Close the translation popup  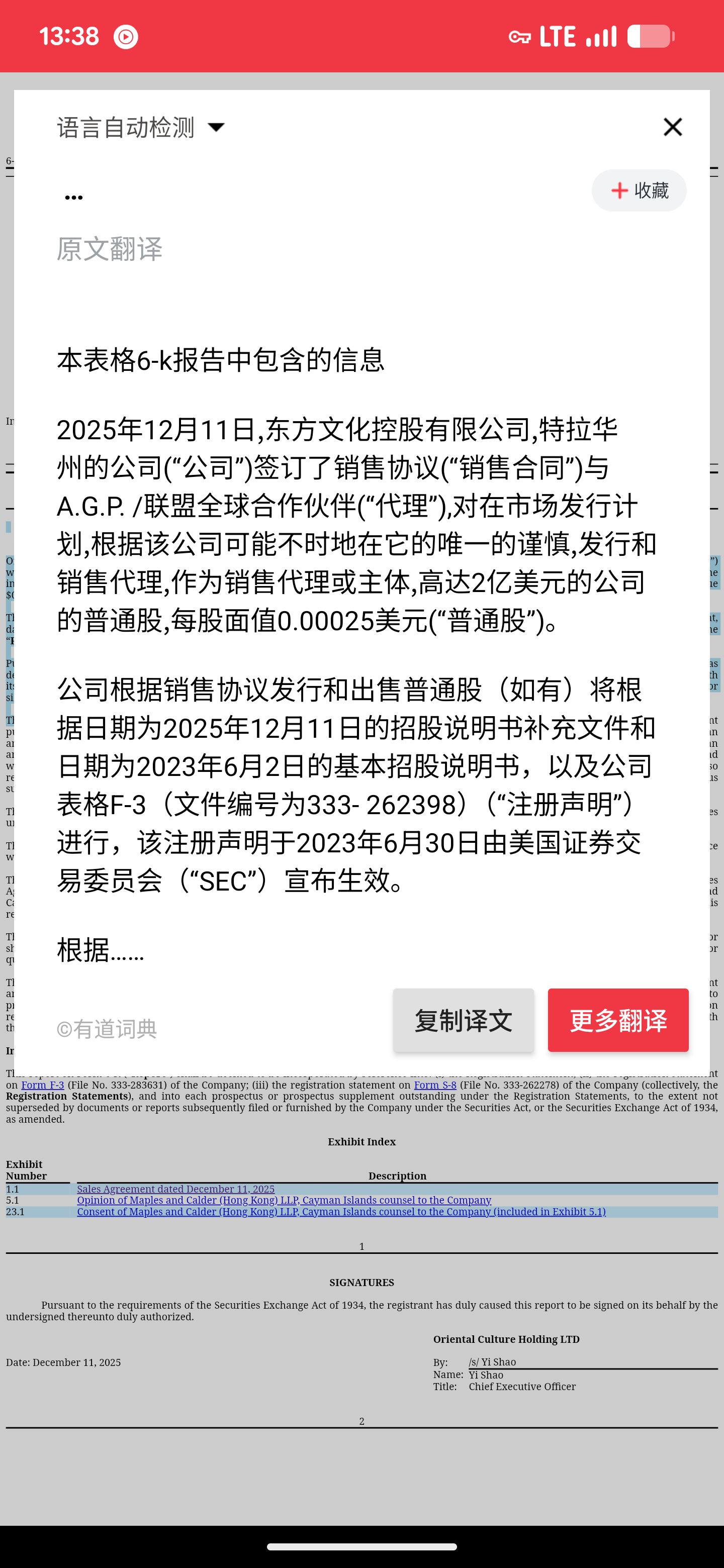(672, 127)
